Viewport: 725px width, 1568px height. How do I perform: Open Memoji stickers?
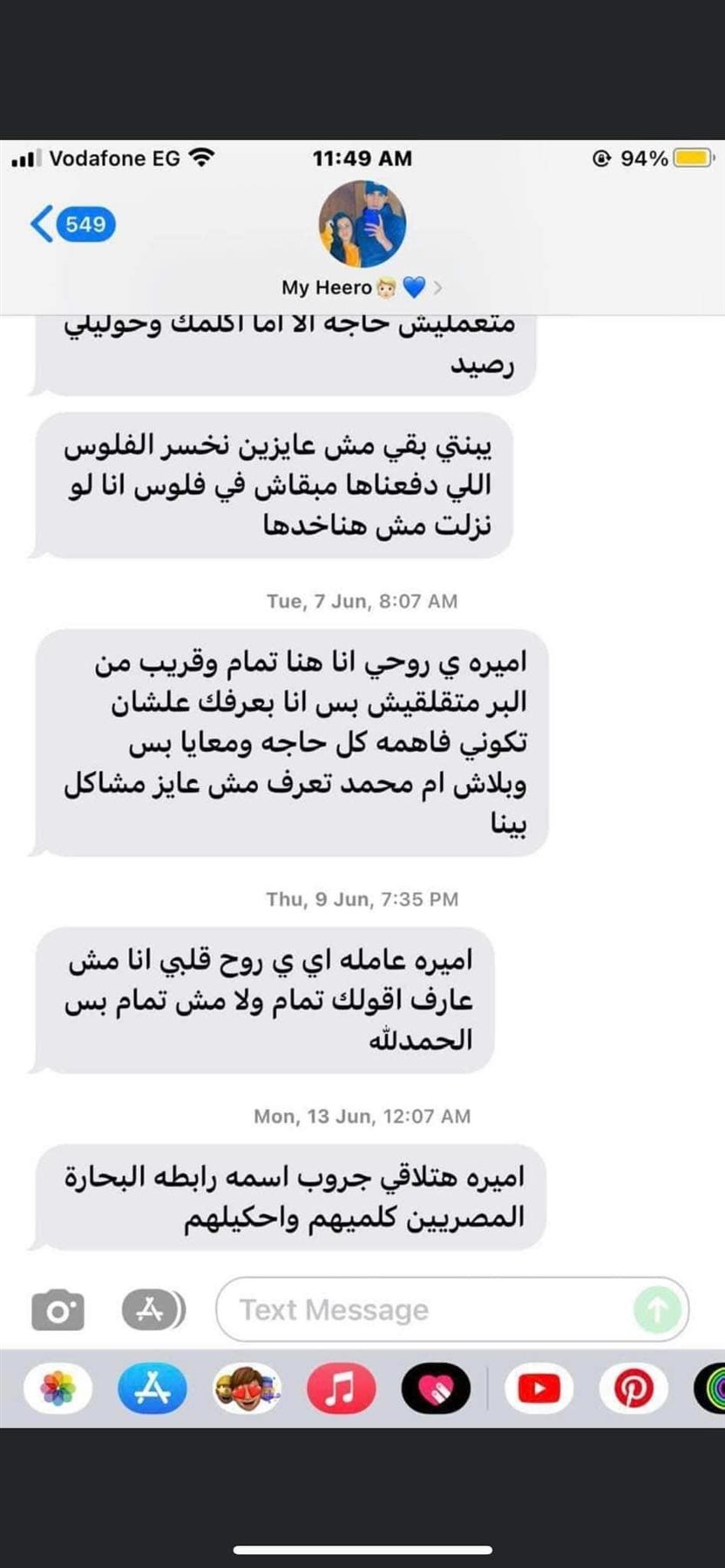click(x=247, y=1389)
